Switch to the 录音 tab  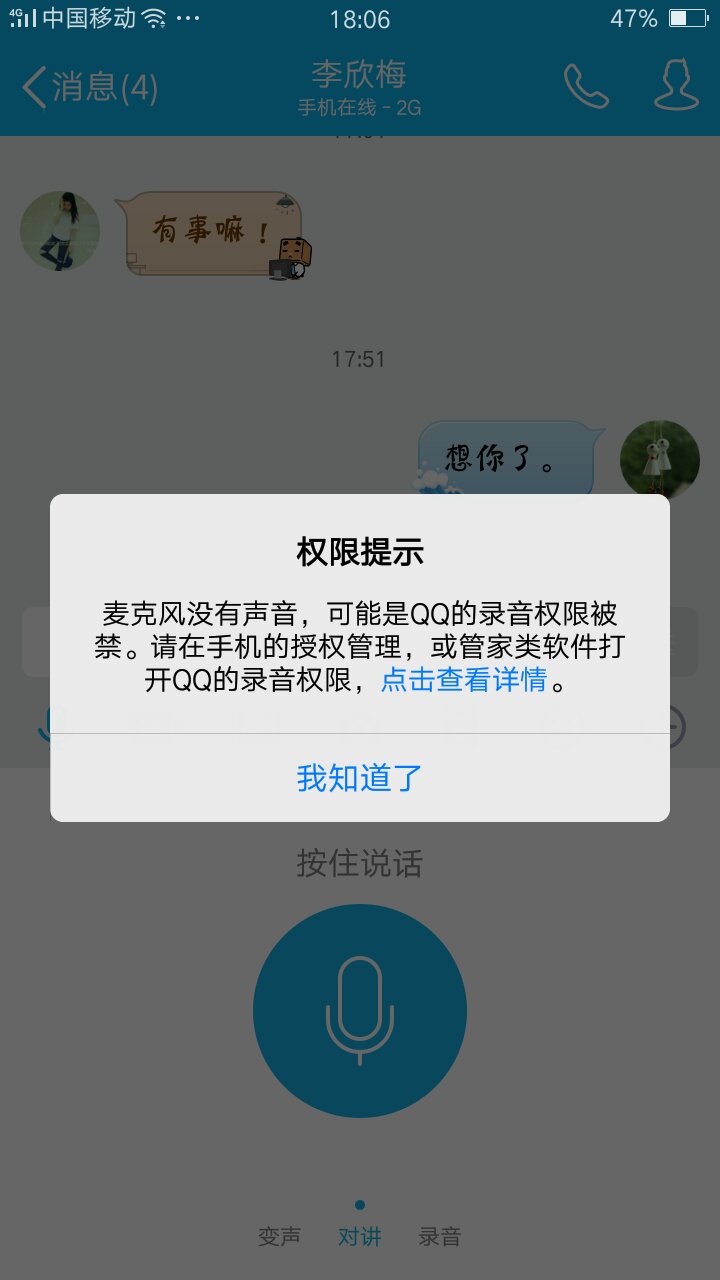[440, 1237]
